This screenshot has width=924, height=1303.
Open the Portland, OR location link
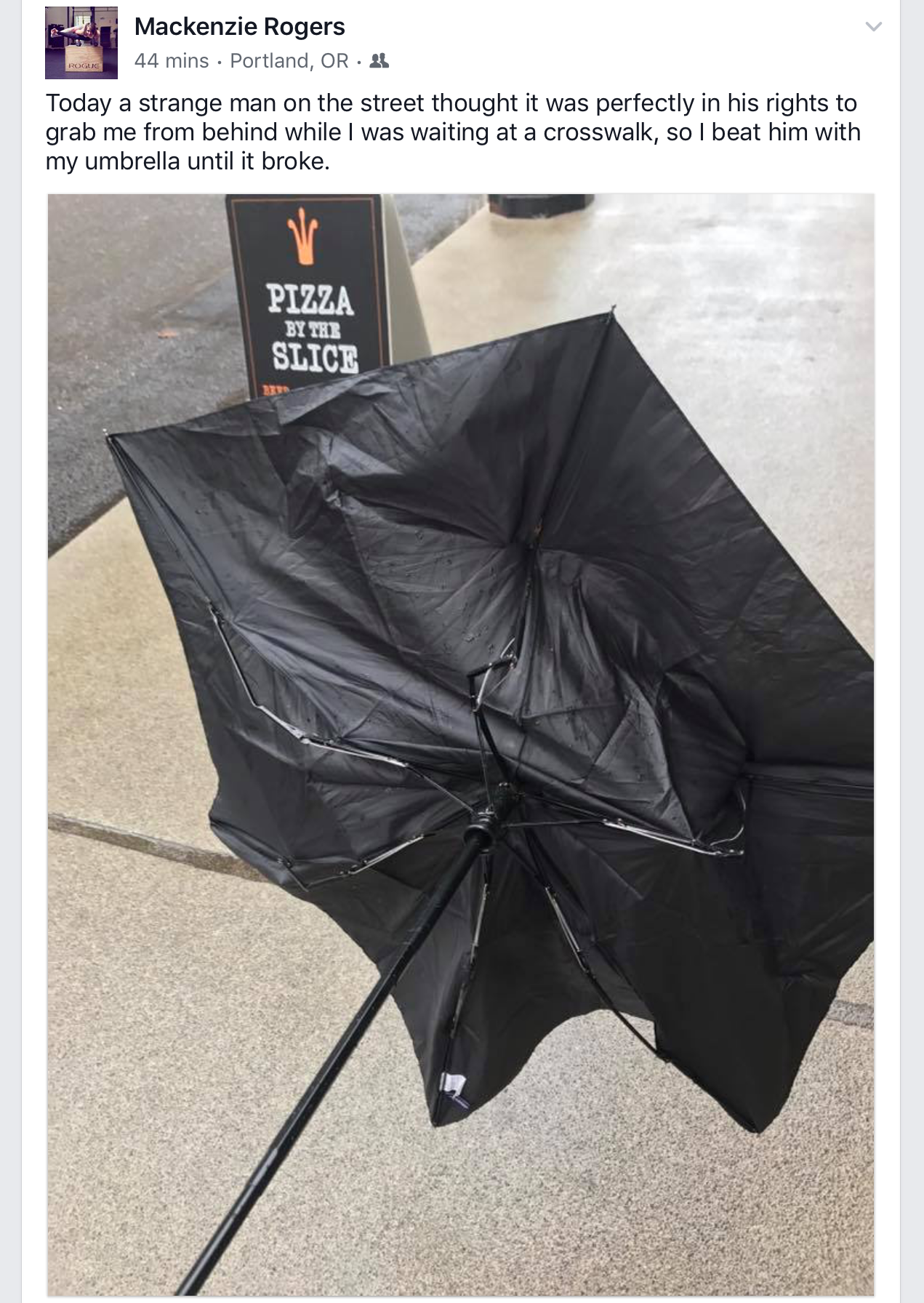(289, 61)
